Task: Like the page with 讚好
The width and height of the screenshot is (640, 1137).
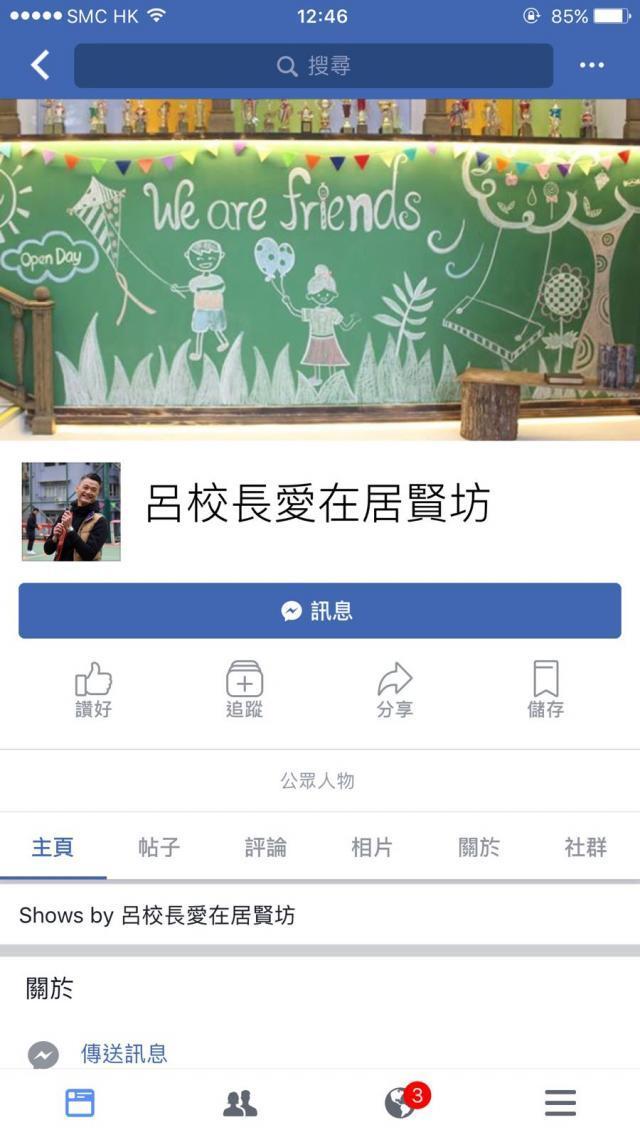Action: (93, 690)
